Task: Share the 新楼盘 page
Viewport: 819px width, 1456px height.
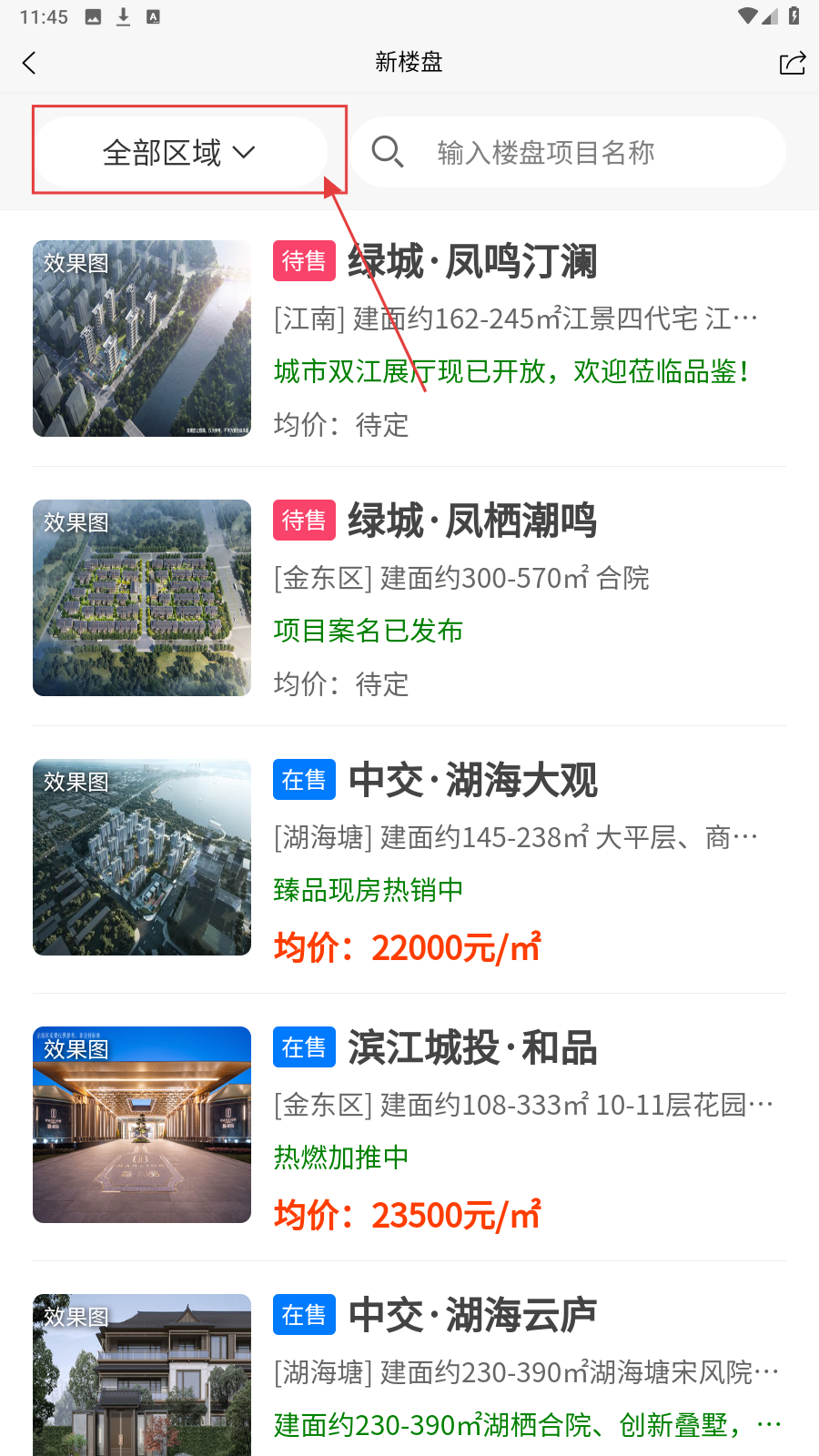Action: click(x=792, y=63)
